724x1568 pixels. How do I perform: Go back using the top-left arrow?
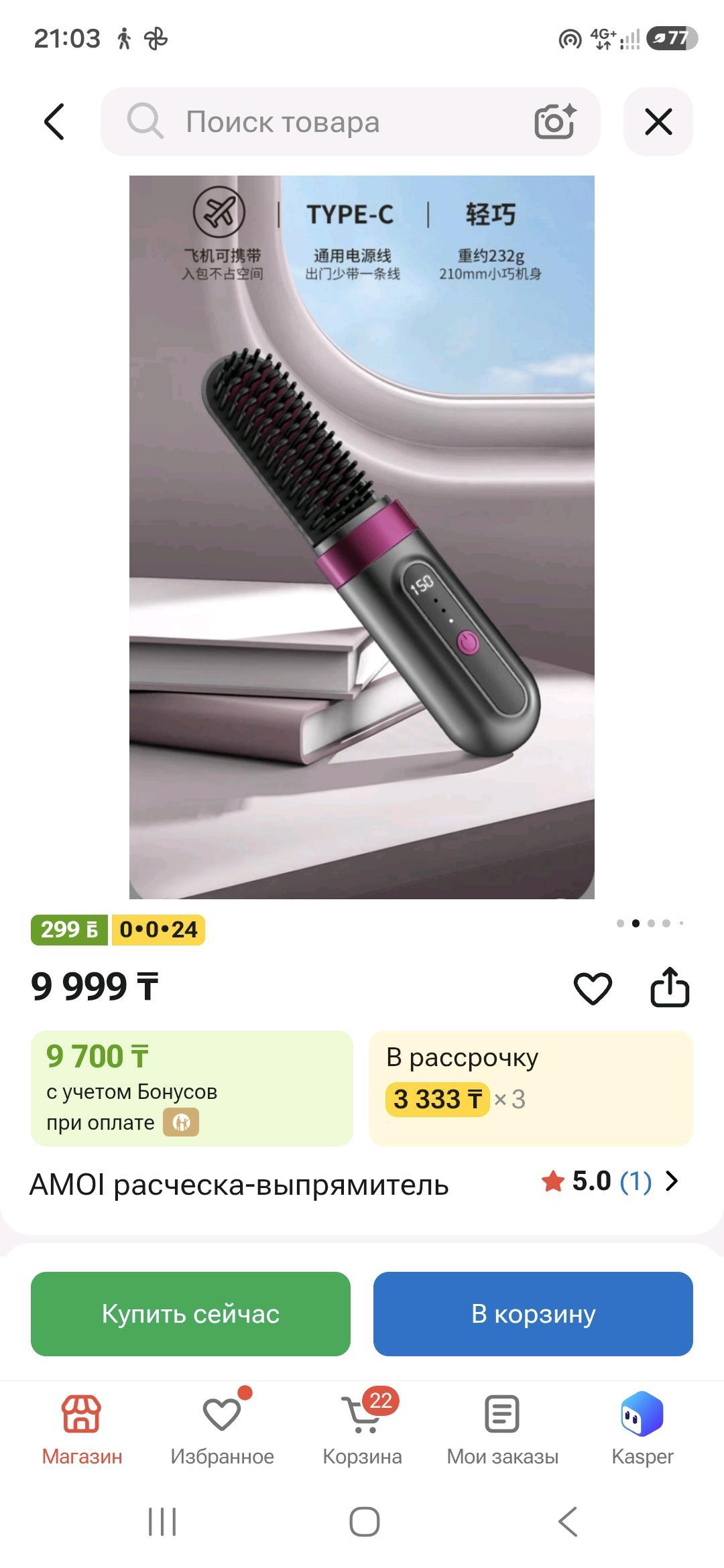point(54,121)
